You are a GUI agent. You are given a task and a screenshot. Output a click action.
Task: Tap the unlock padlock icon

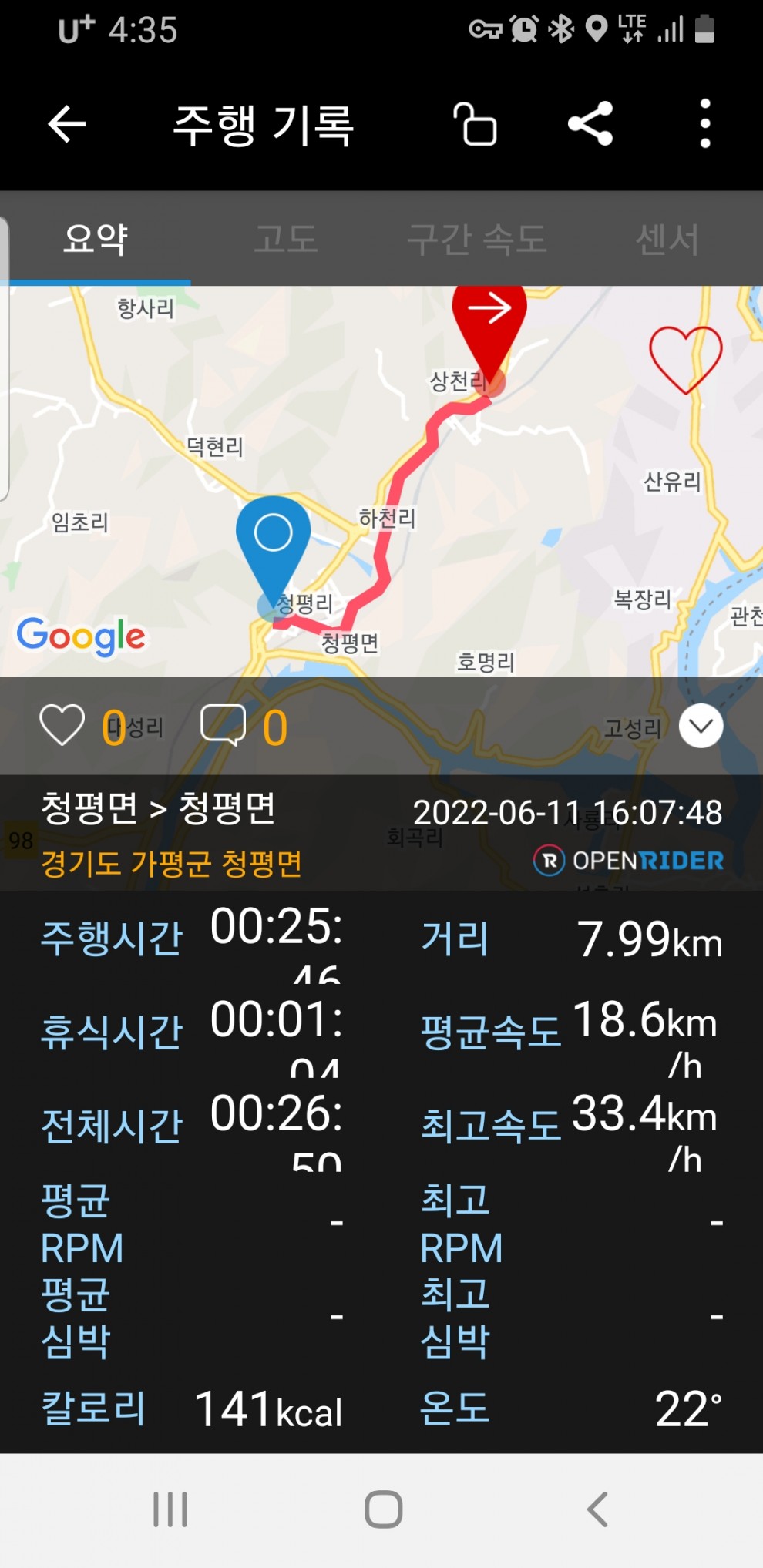pyautogui.click(x=475, y=123)
